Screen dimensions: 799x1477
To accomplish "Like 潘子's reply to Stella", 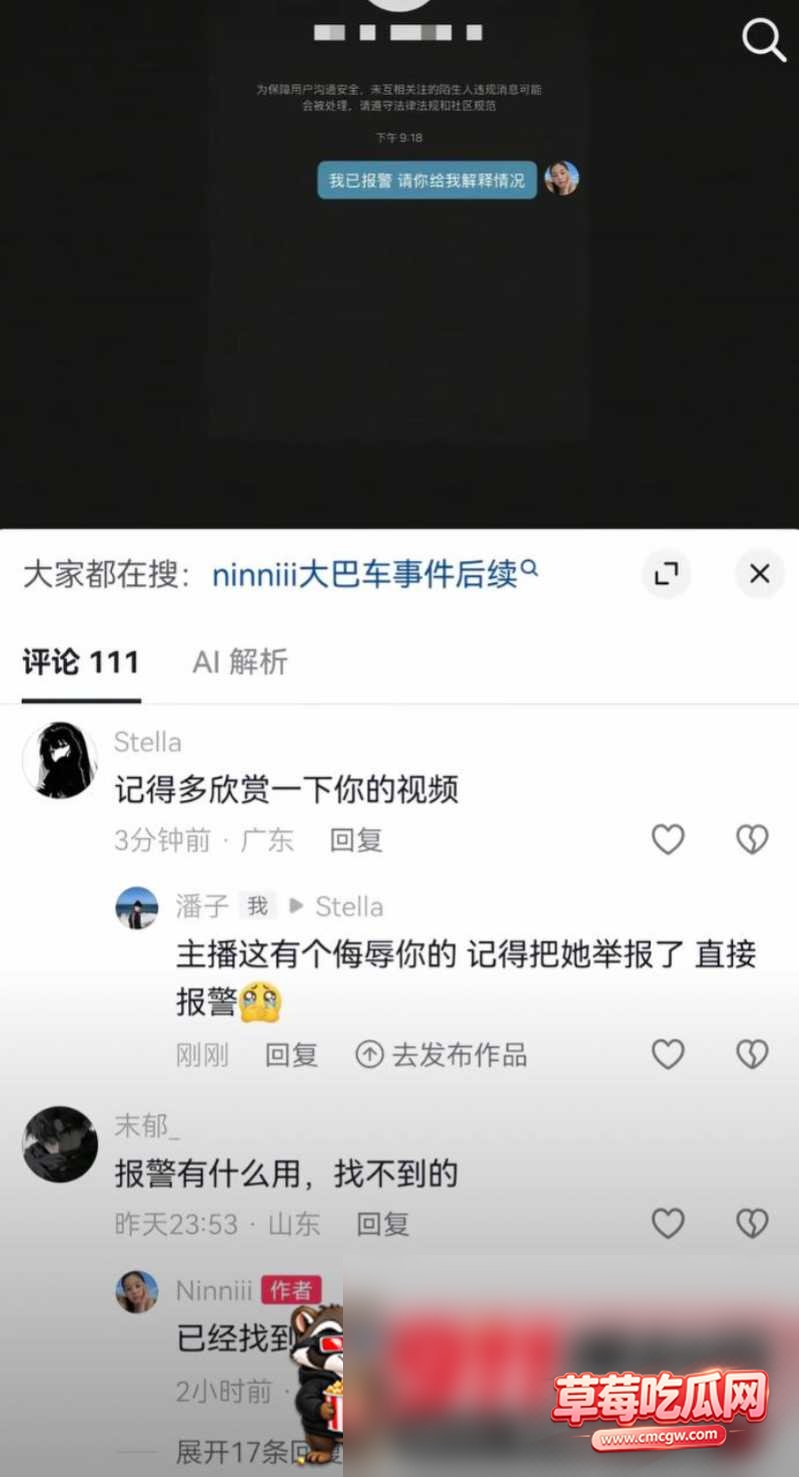I will pos(668,1054).
